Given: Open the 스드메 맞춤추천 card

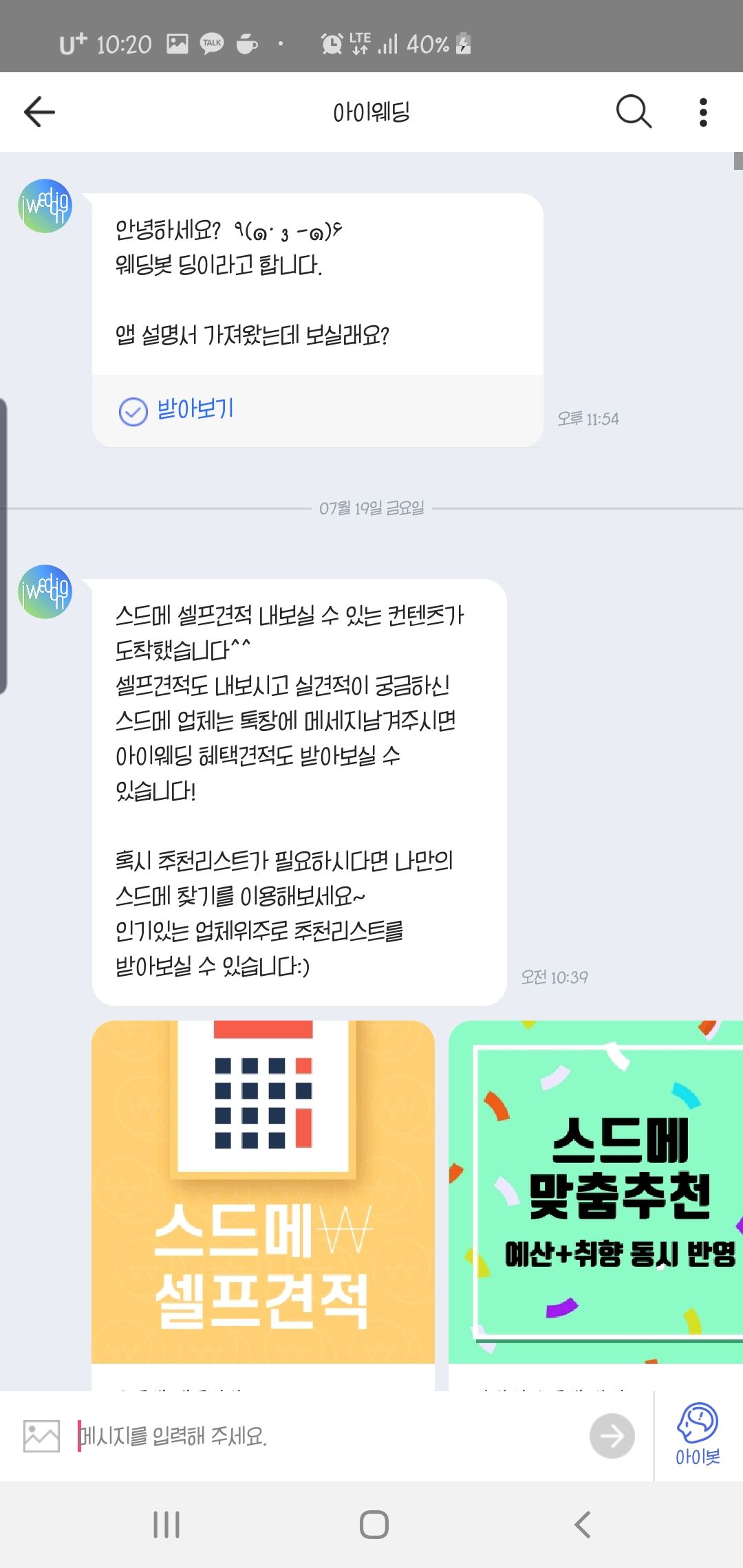Looking at the screenshot, I should pyautogui.click(x=596, y=1193).
